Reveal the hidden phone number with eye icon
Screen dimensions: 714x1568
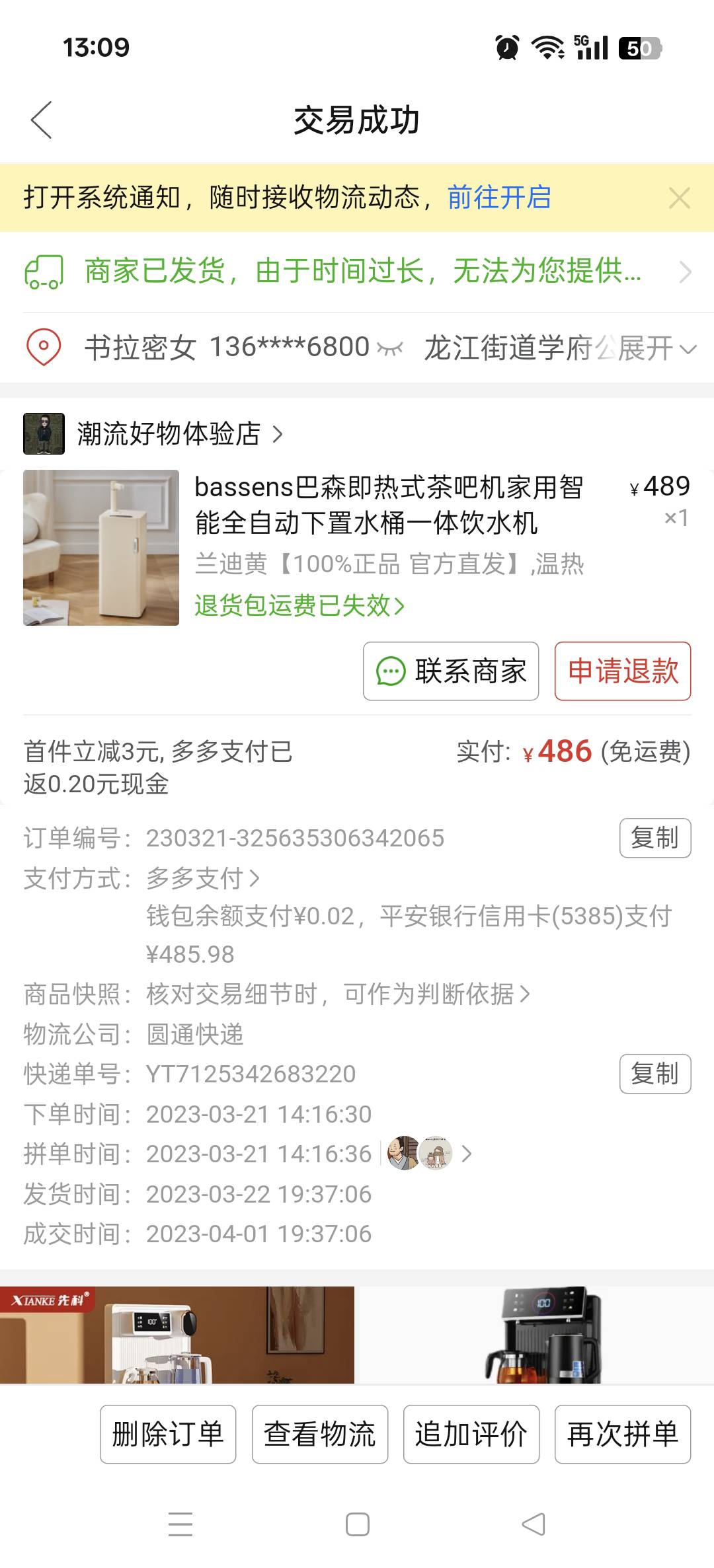390,348
